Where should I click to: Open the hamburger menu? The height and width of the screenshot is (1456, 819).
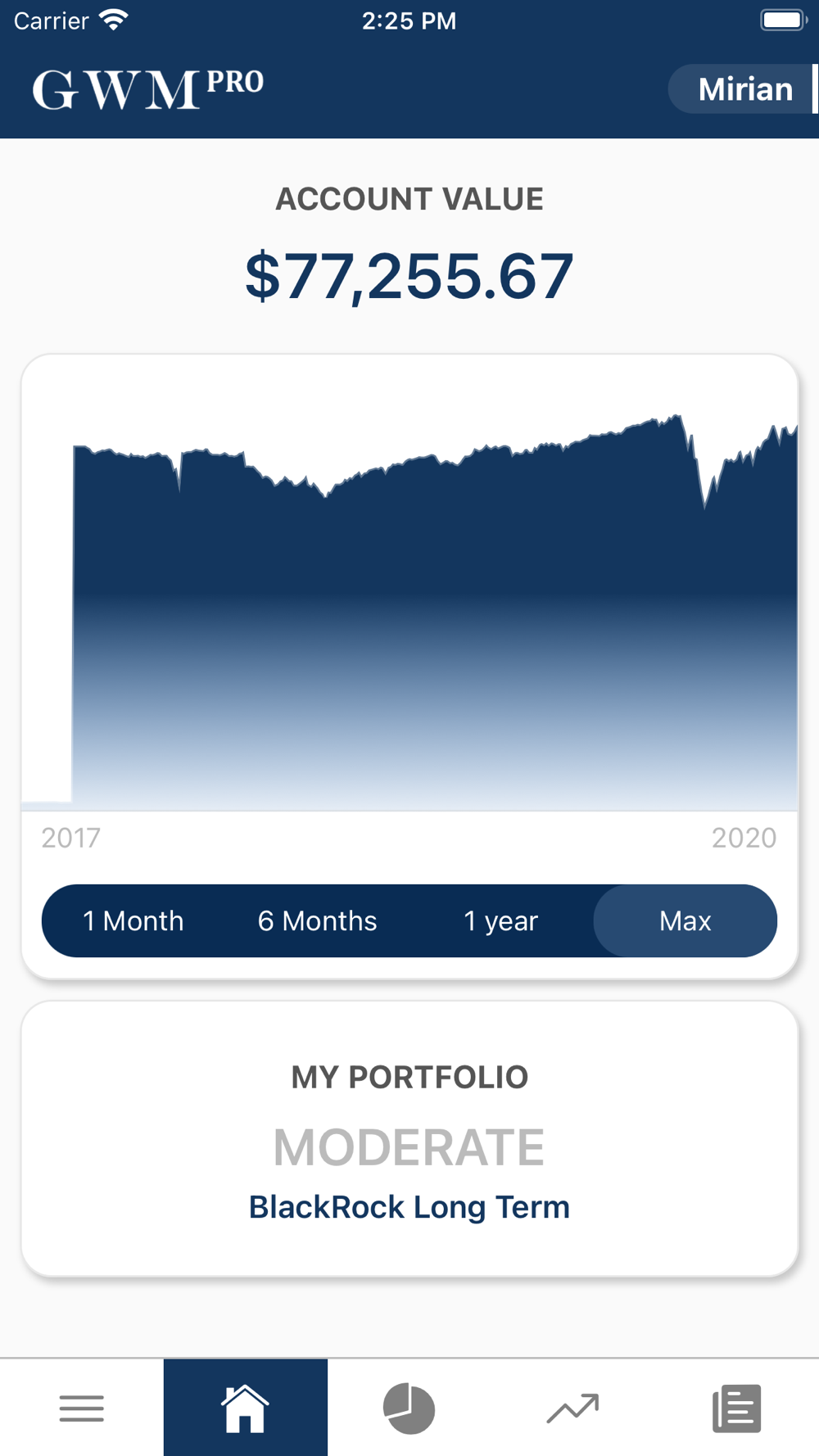pyautogui.click(x=82, y=1408)
